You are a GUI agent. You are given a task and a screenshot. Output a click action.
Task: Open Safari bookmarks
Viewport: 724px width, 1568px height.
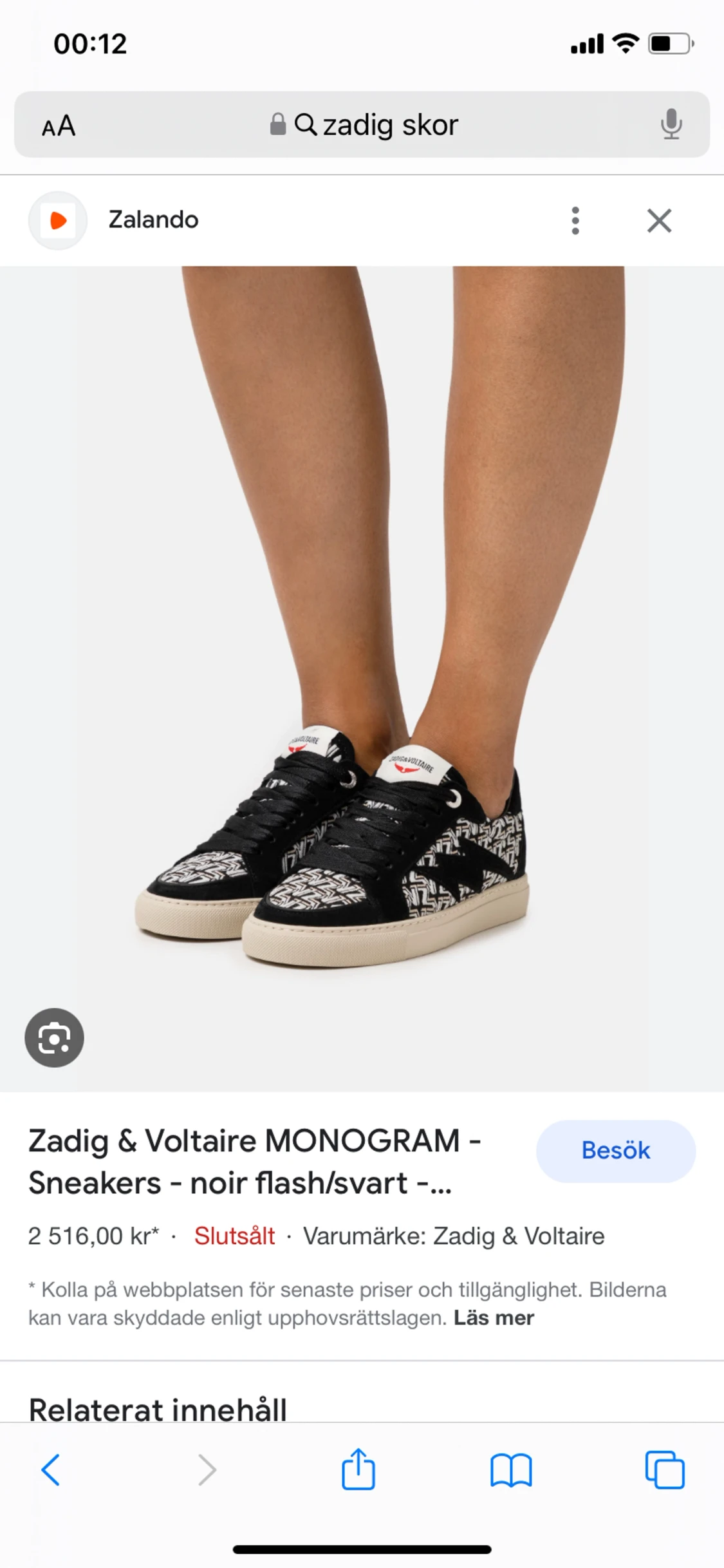tap(511, 1469)
